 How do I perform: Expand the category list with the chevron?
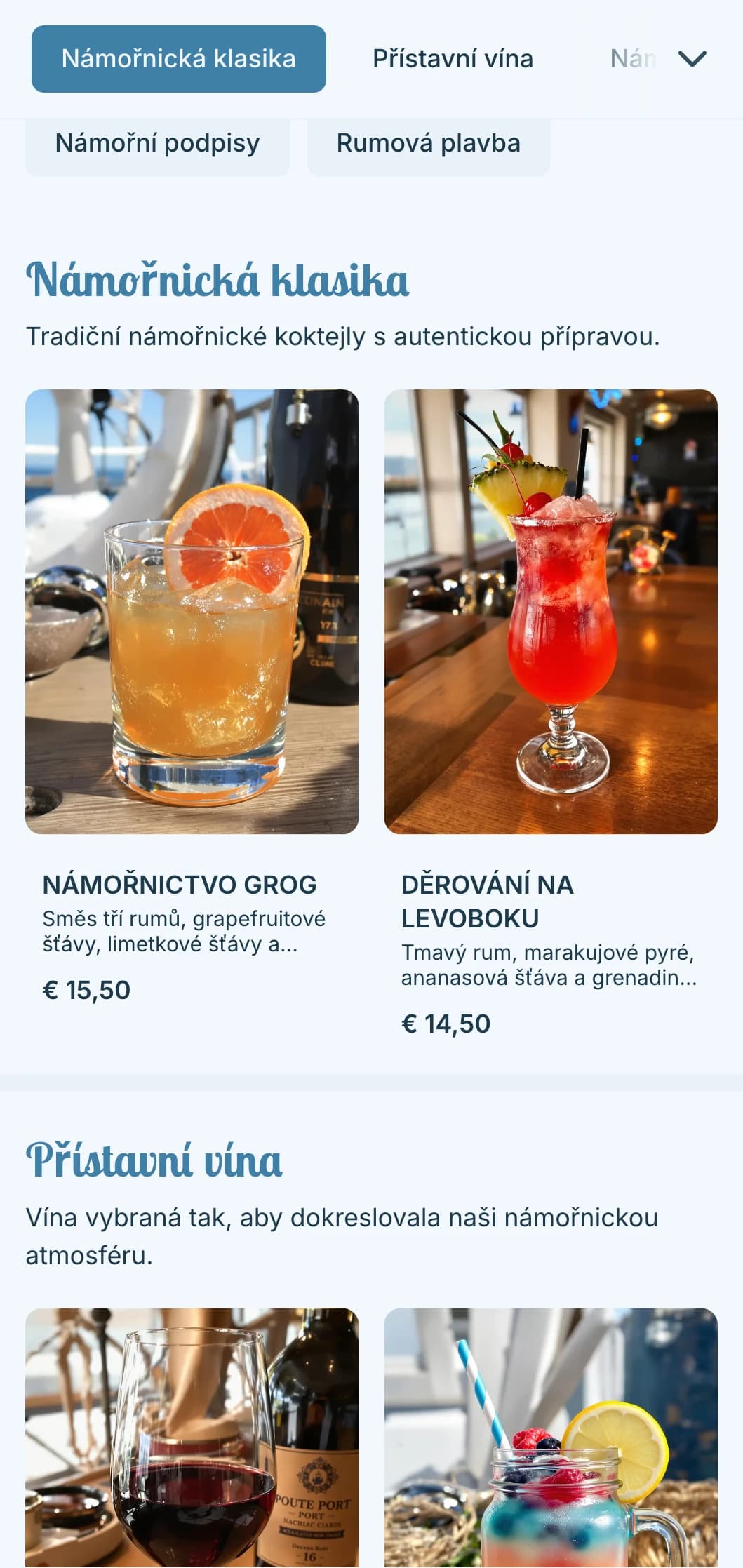pos(692,59)
